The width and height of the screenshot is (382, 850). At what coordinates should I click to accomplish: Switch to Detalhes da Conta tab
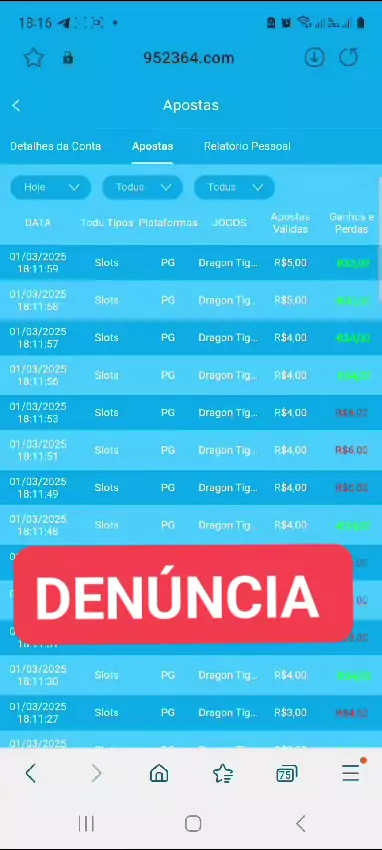pos(55,146)
